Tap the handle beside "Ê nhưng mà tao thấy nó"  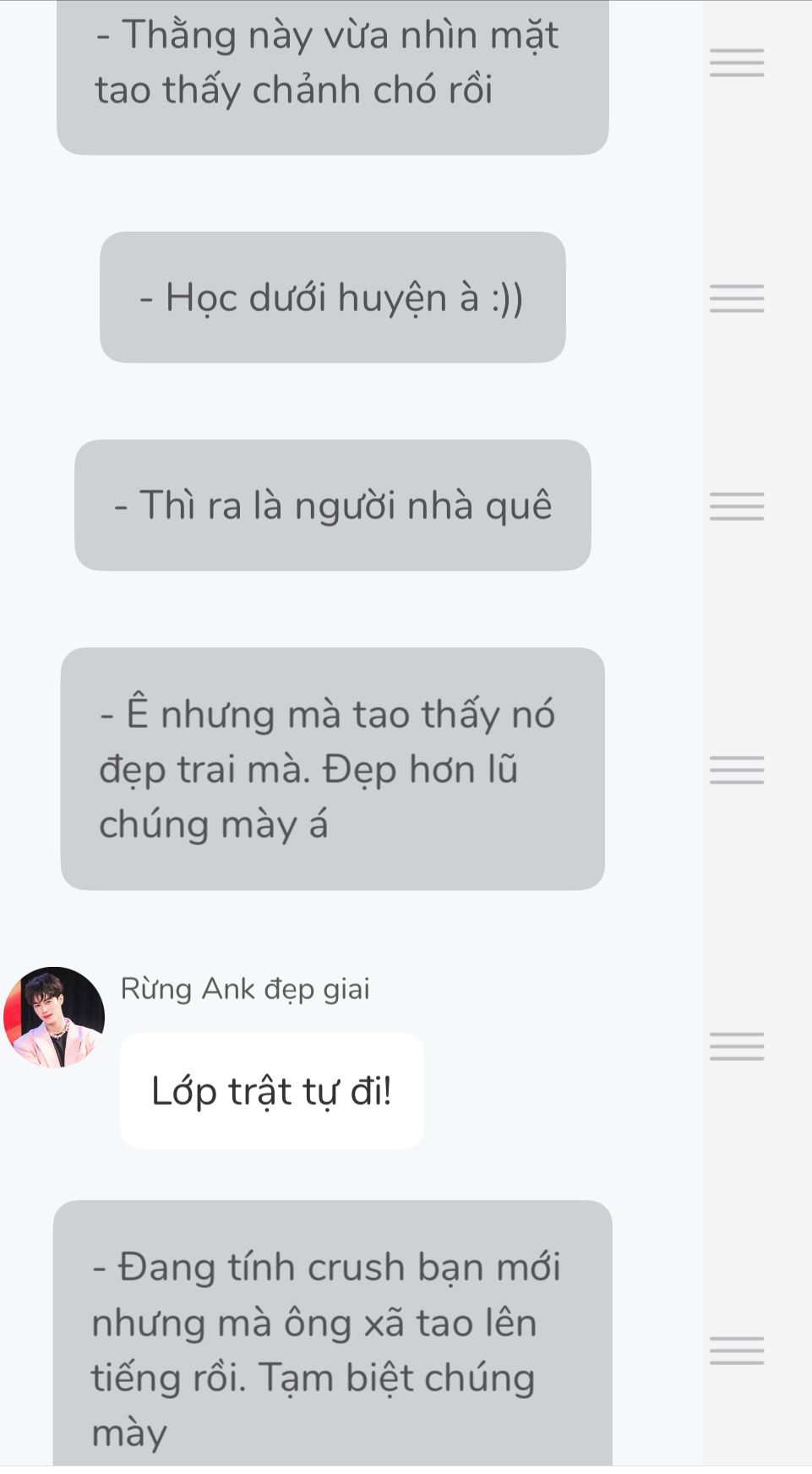coord(737,770)
